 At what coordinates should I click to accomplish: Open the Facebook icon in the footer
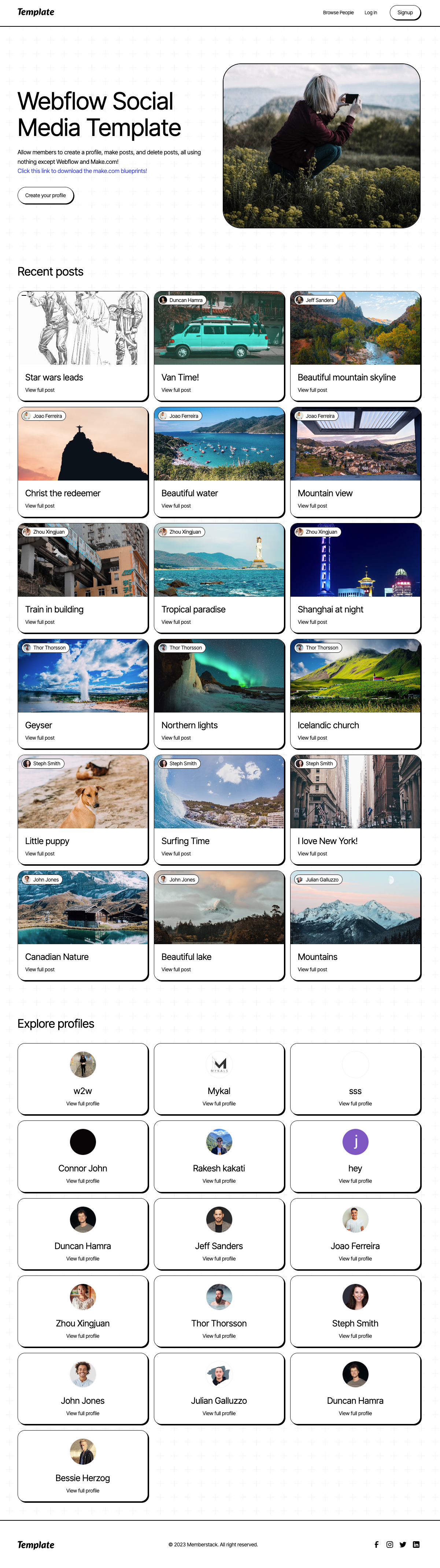tap(377, 1544)
